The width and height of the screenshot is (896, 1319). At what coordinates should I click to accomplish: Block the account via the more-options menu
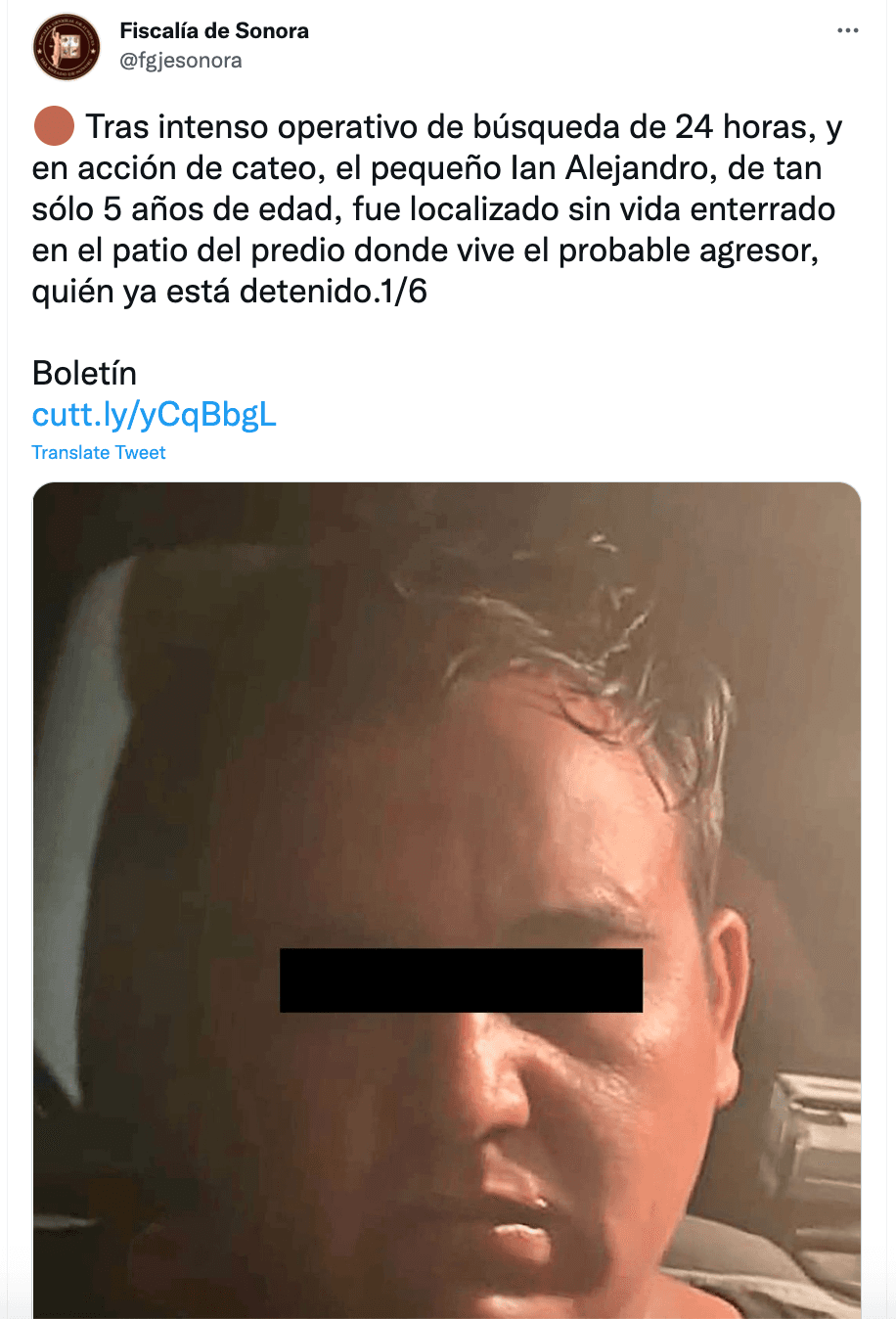[x=847, y=30]
